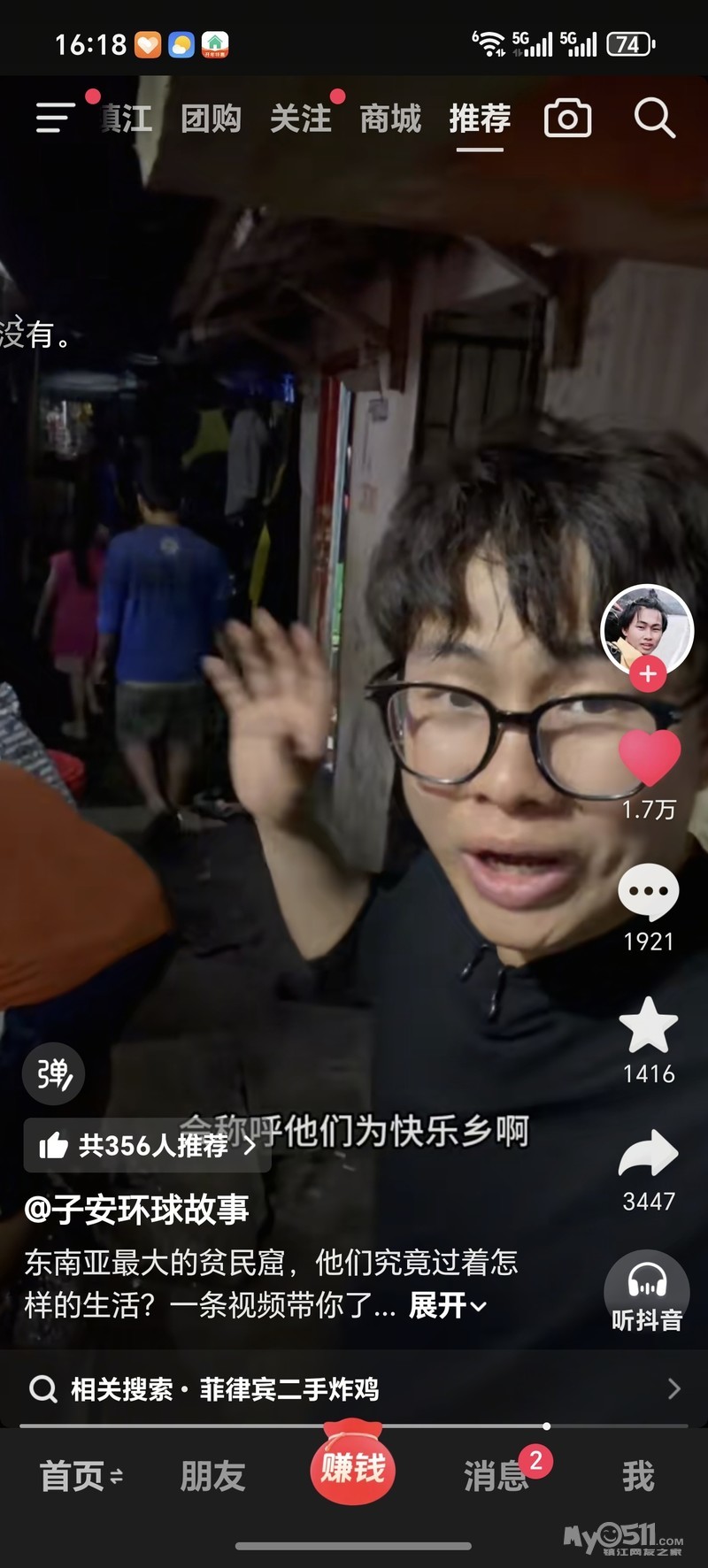Switch to the 团购 tab
This screenshot has height=1568, width=708.
click(x=211, y=119)
